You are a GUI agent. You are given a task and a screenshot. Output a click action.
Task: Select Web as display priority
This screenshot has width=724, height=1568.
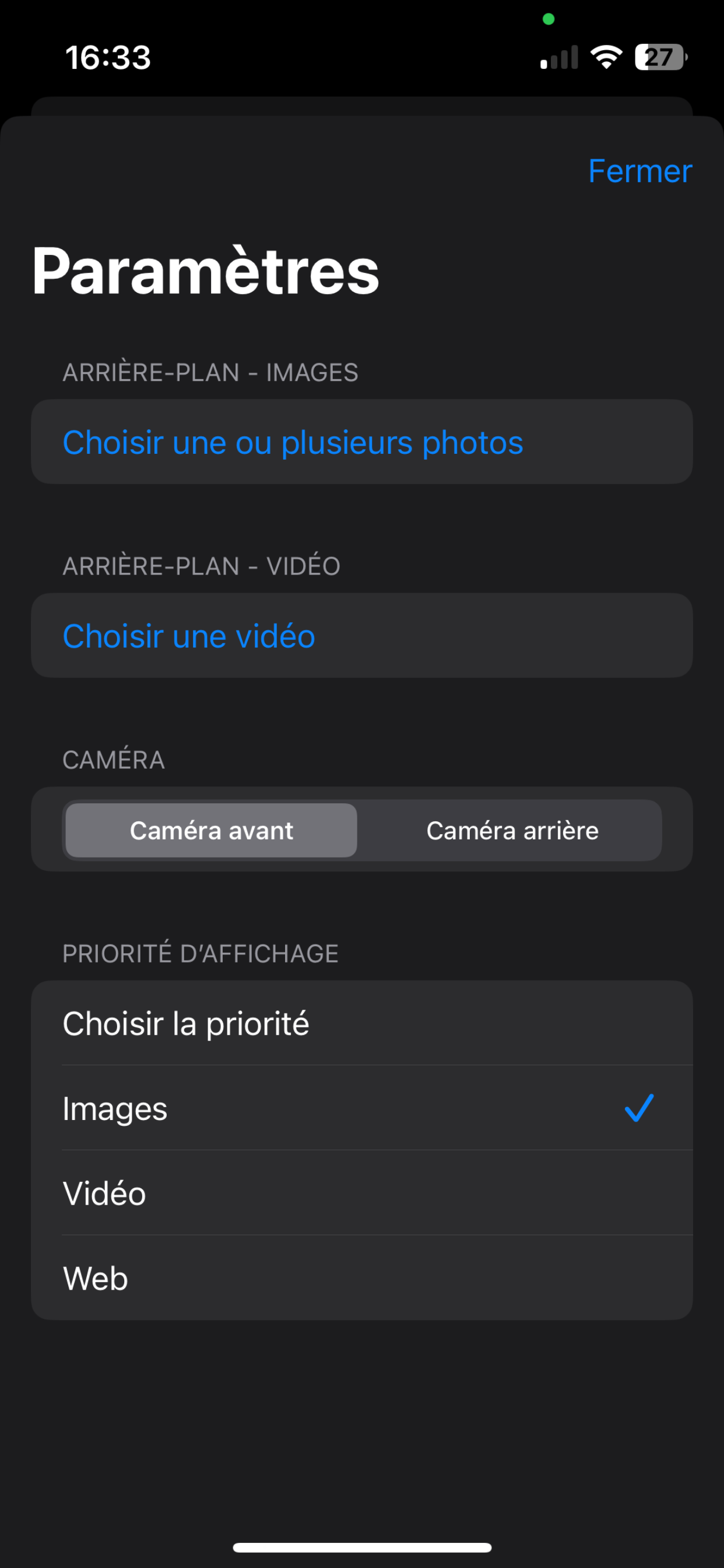tap(361, 1277)
